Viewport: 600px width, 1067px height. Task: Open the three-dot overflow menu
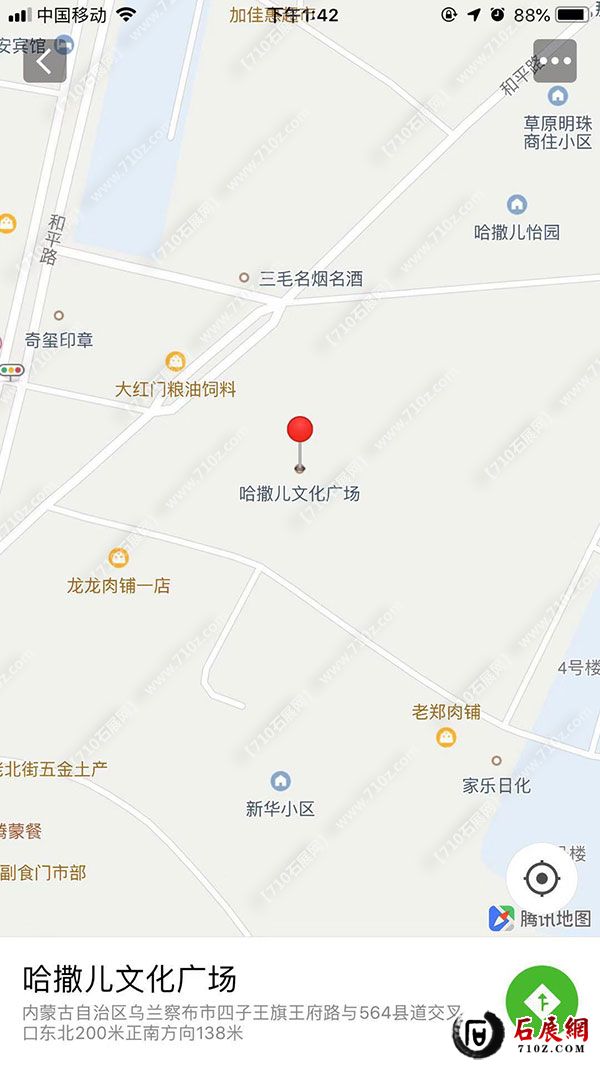555,61
